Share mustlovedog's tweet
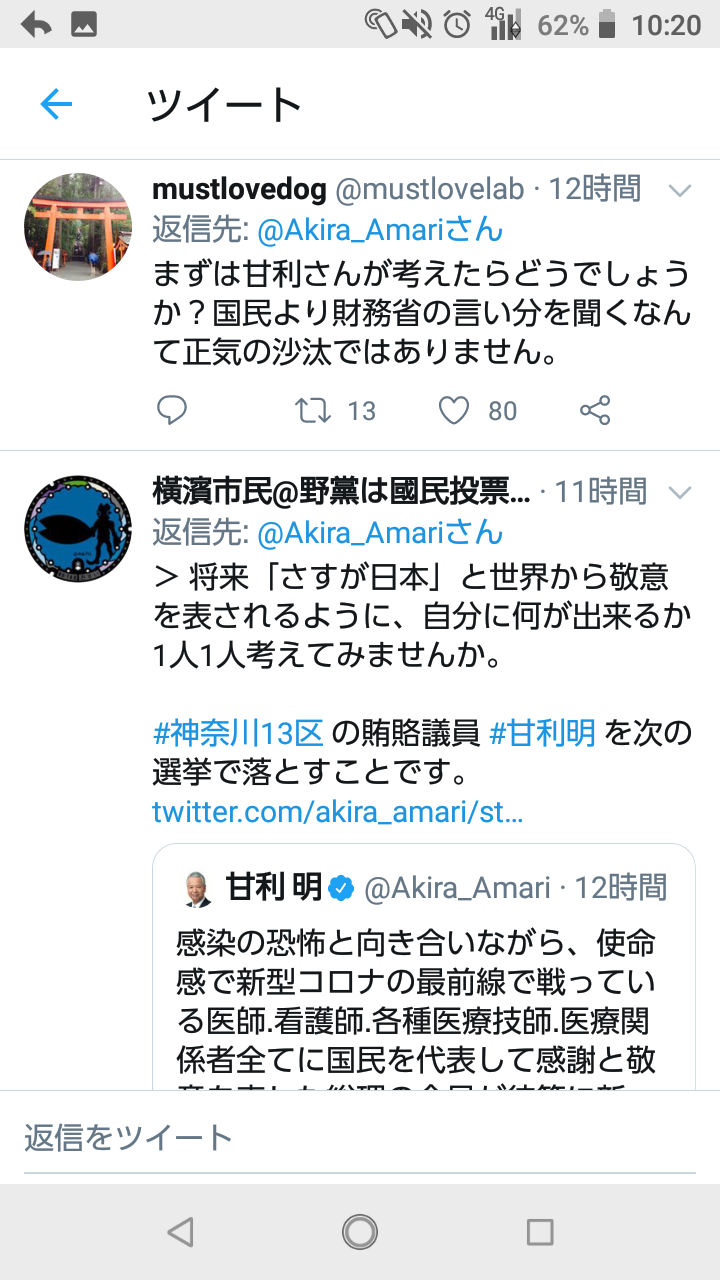Image resolution: width=720 pixels, height=1280 pixels. [595, 410]
